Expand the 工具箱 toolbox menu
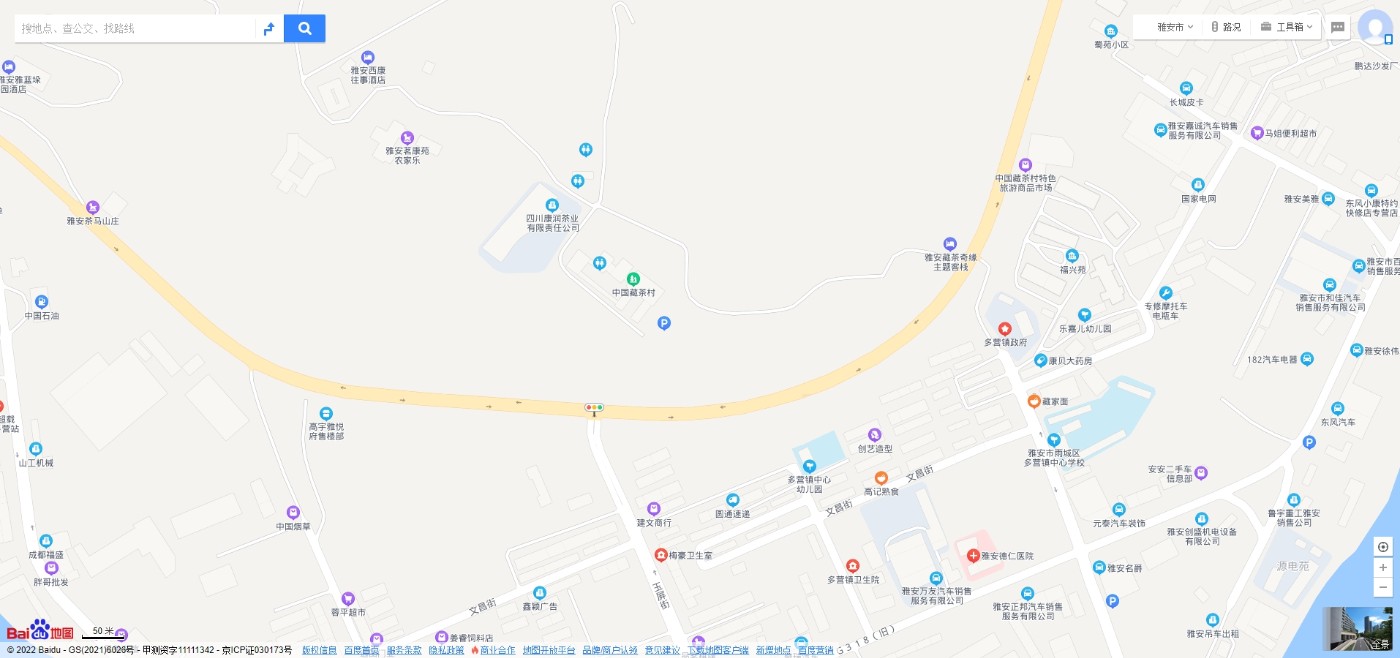 coord(1287,27)
